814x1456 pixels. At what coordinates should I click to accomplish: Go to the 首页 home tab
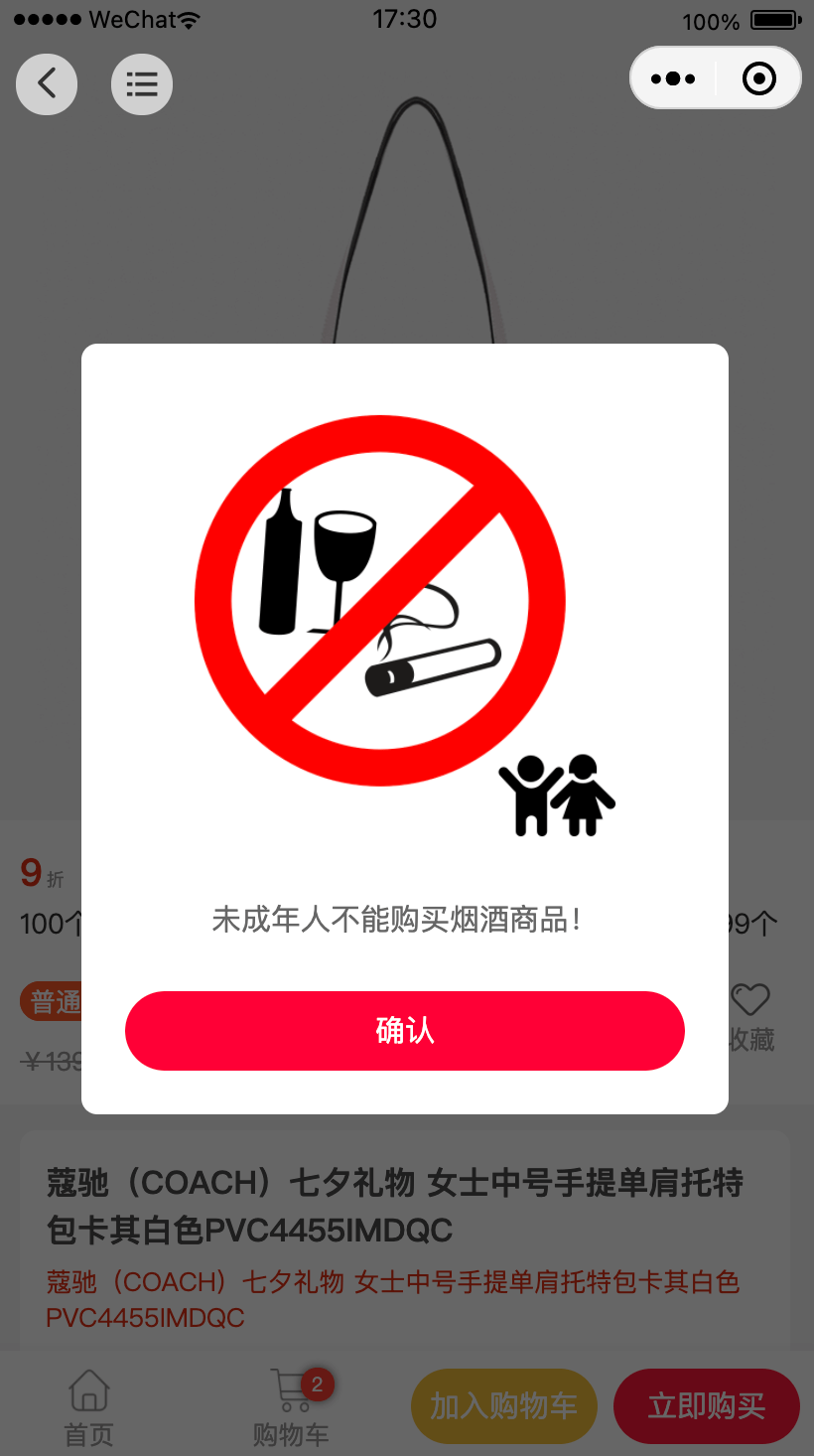coord(89,1405)
